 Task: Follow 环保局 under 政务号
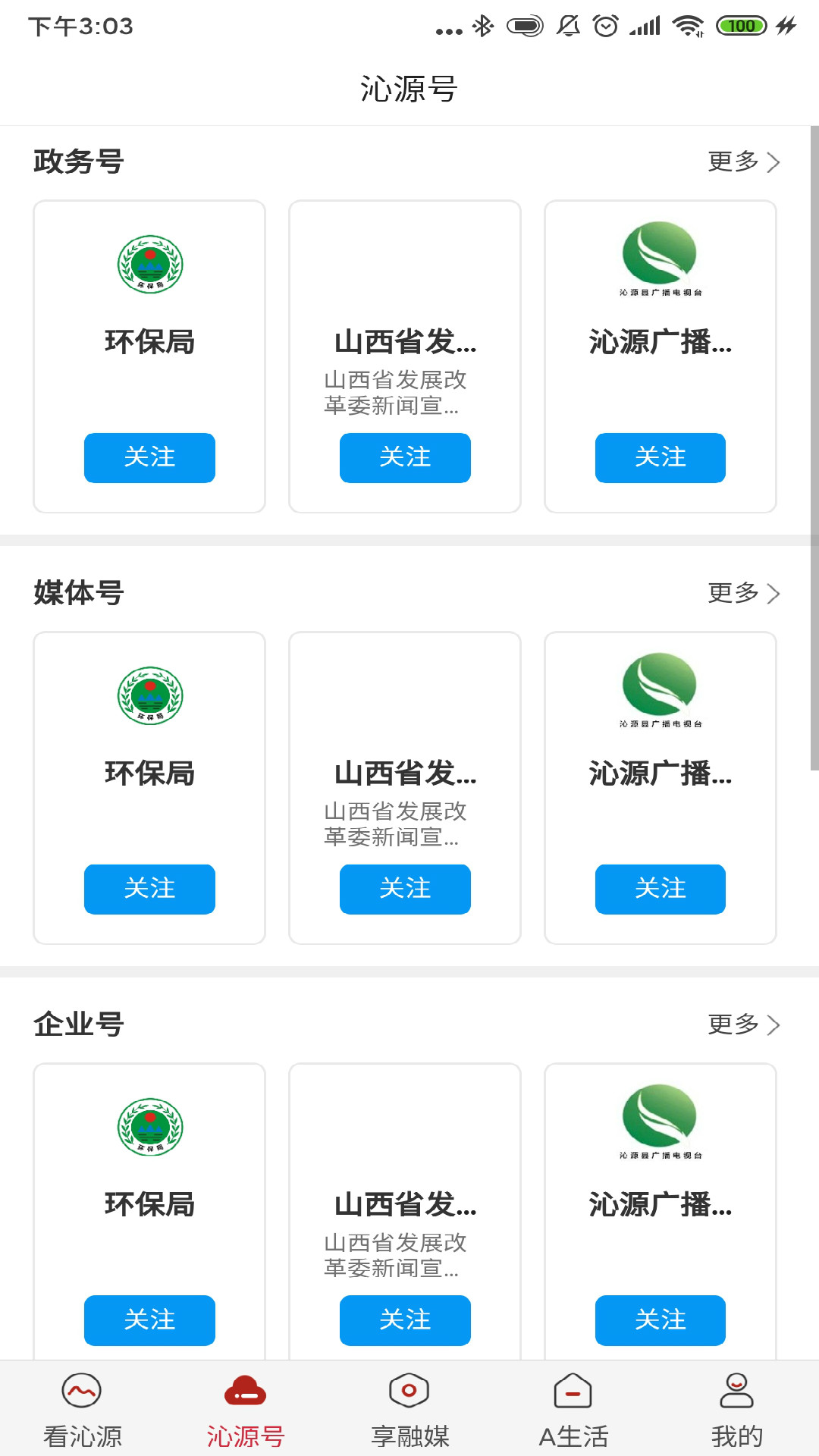coord(149,458)
